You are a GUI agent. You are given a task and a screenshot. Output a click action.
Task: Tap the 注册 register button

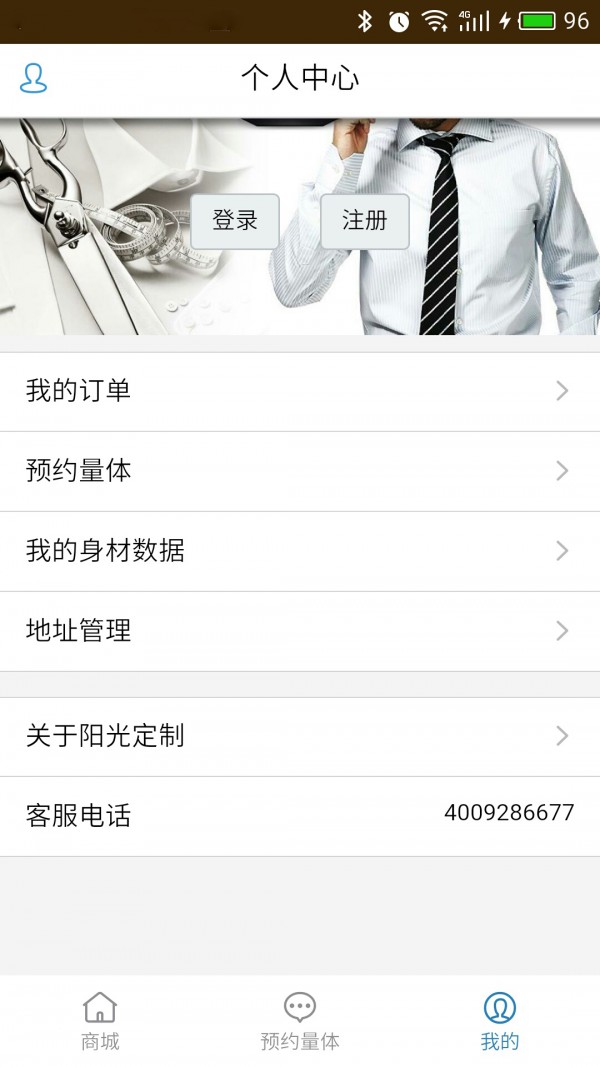click(365, 221)
